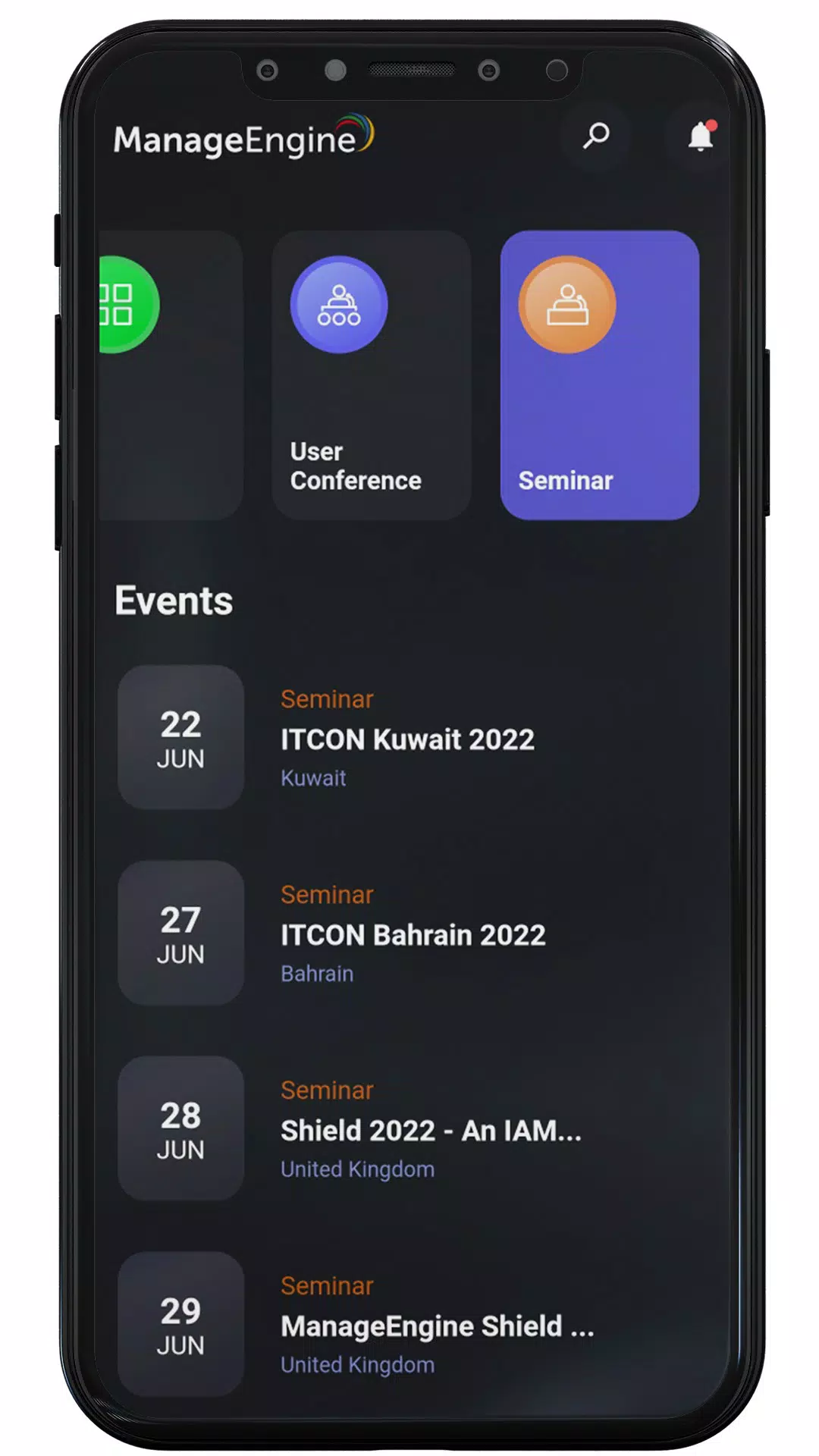Open the notifications bell

coord(700,137)
